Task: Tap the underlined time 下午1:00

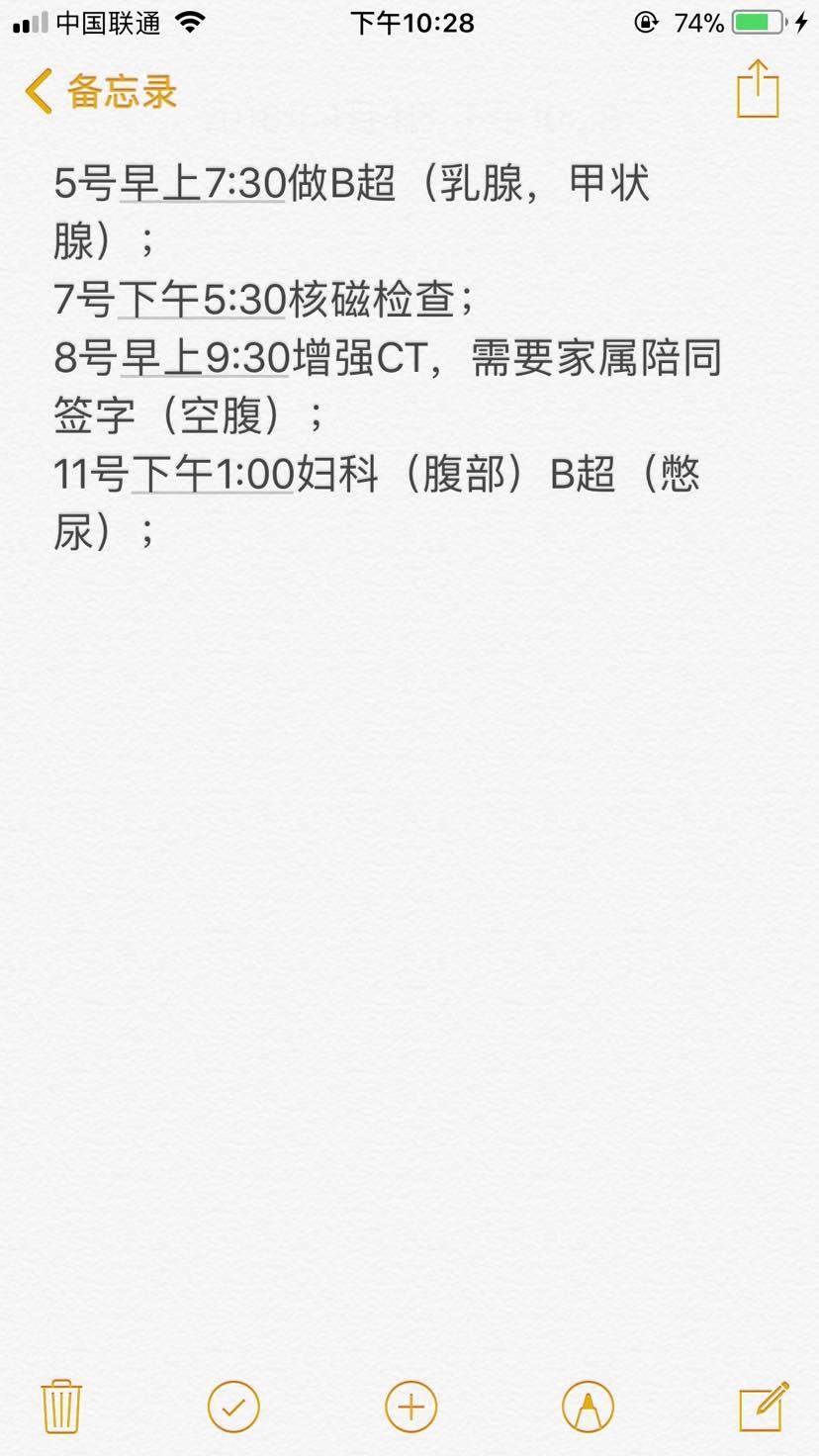Action: click(x=213, y=475)
